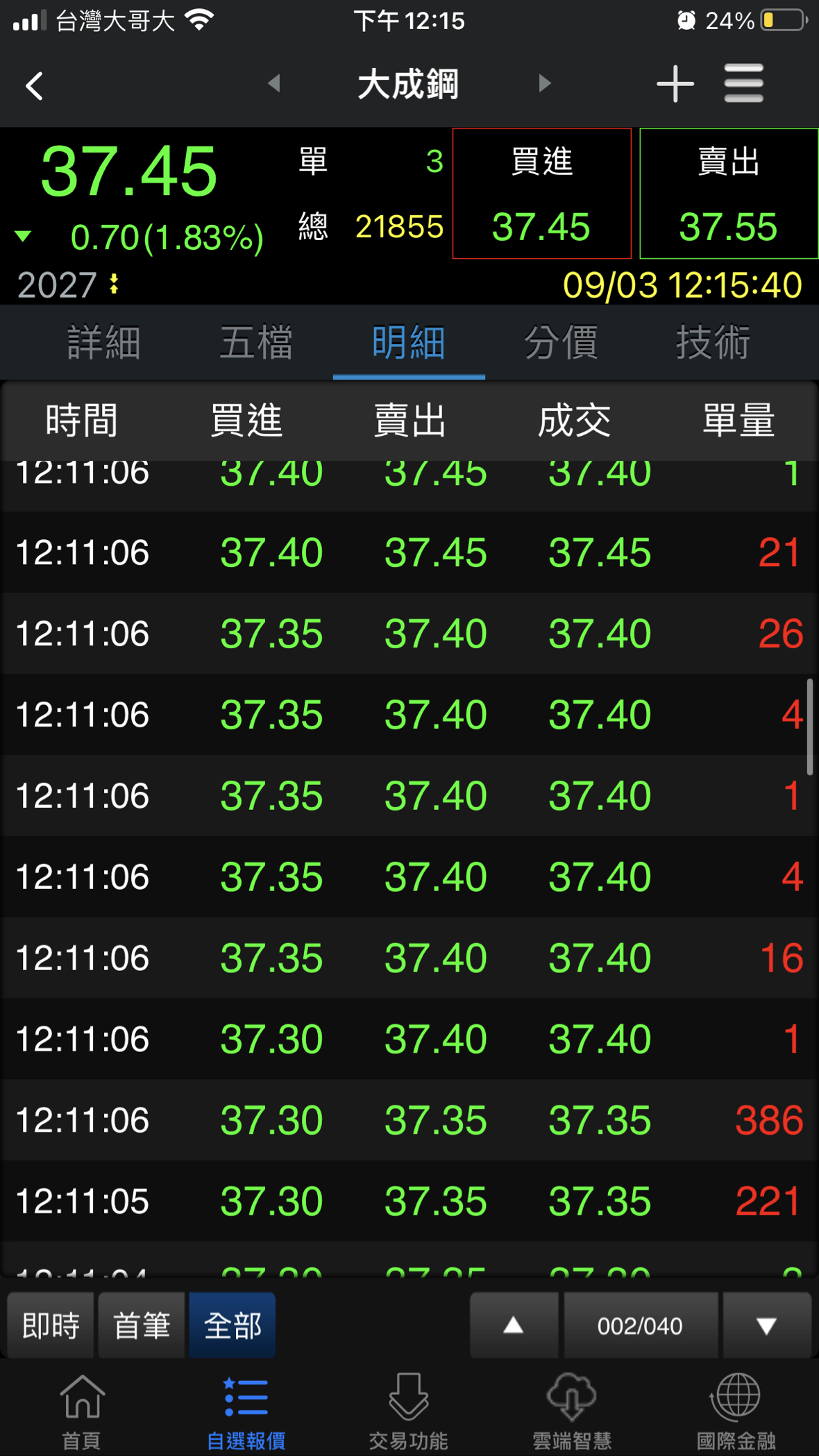Go to next page with down arrow

click(766, 1326)
